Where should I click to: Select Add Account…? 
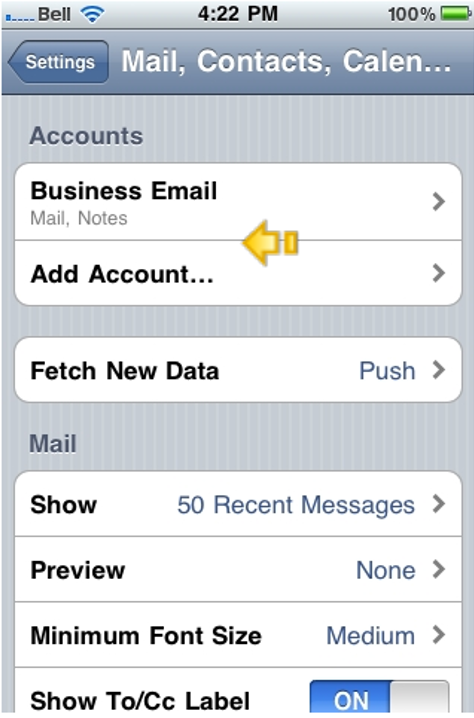tap(238, 273)
